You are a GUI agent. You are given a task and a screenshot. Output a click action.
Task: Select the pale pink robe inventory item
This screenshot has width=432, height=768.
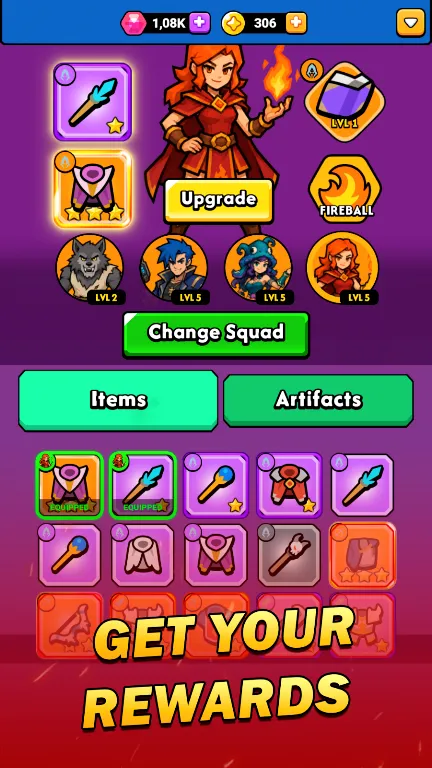point(143,555)
